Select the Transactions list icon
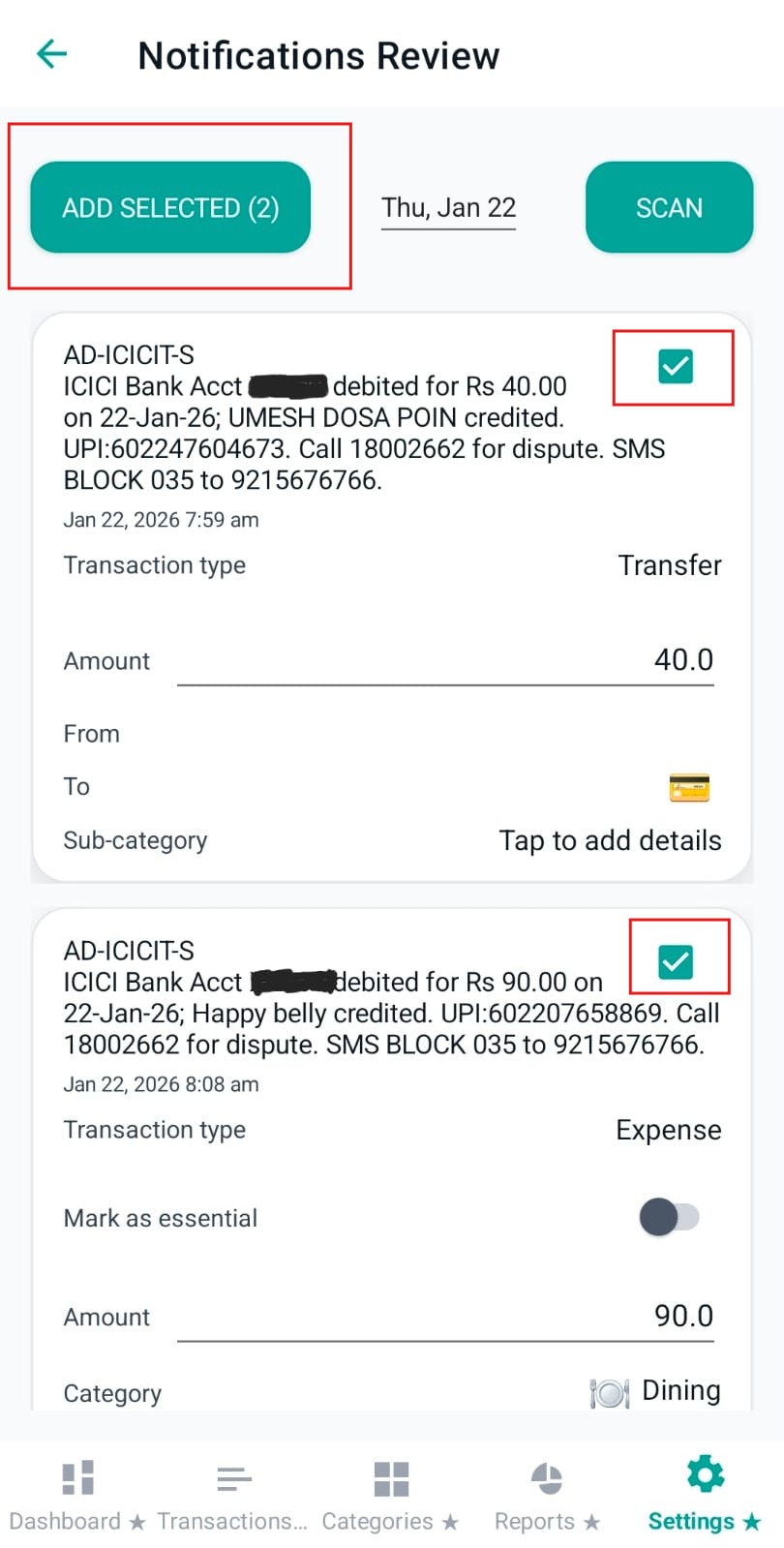 coord(233,1475)
